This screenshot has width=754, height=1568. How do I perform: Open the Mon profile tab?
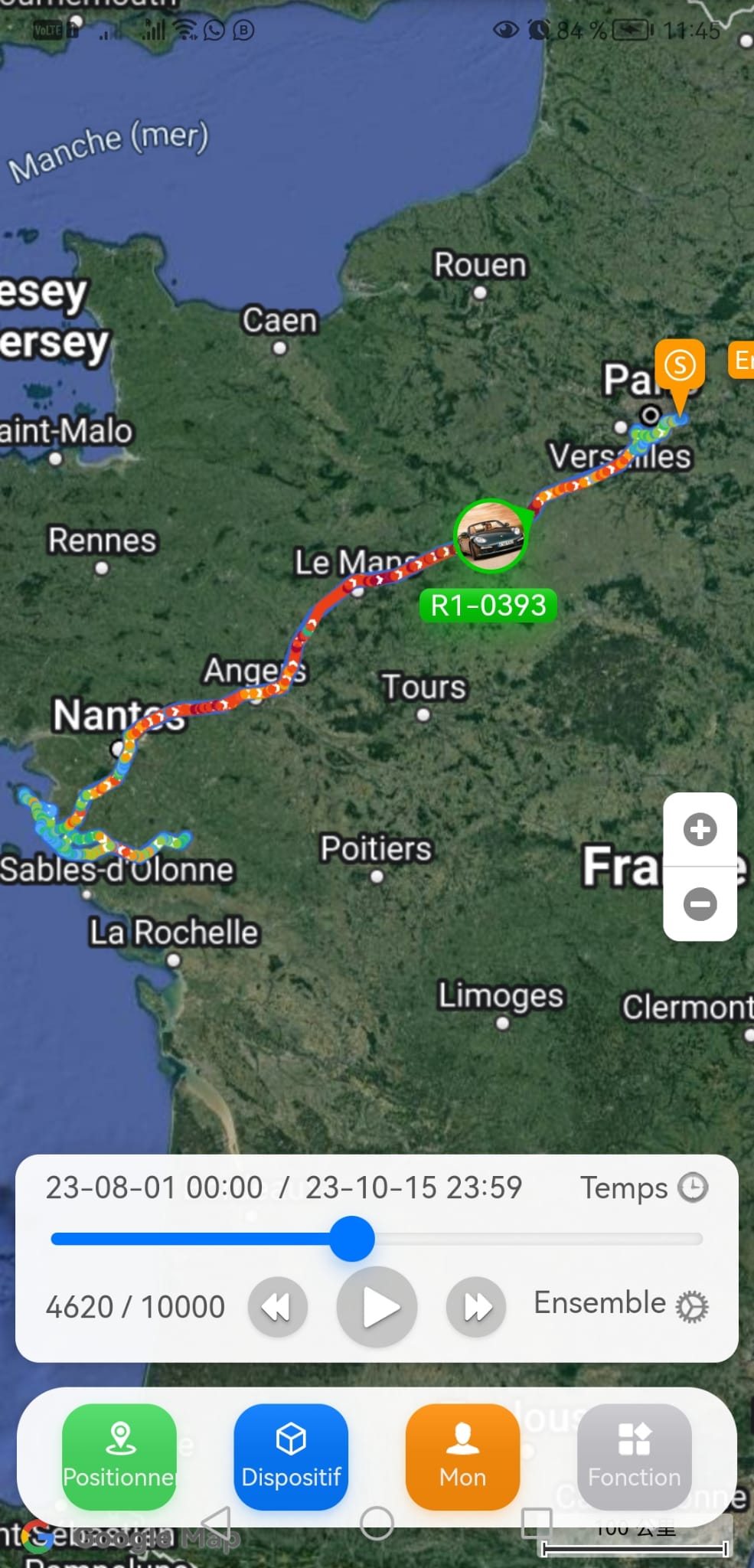pyautogui.click(x=462, y=1456)
